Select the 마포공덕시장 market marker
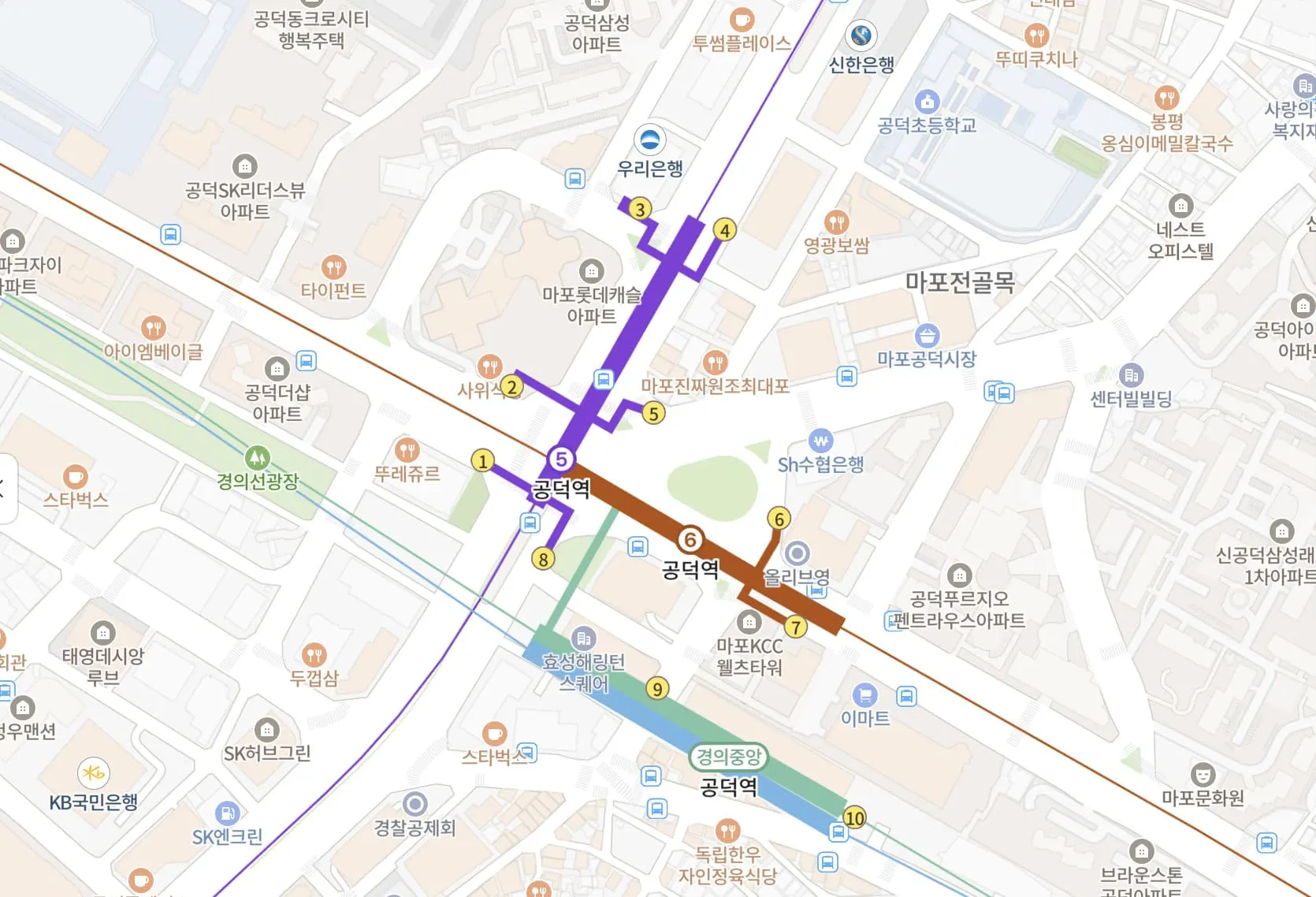 [x=928, y=336]
